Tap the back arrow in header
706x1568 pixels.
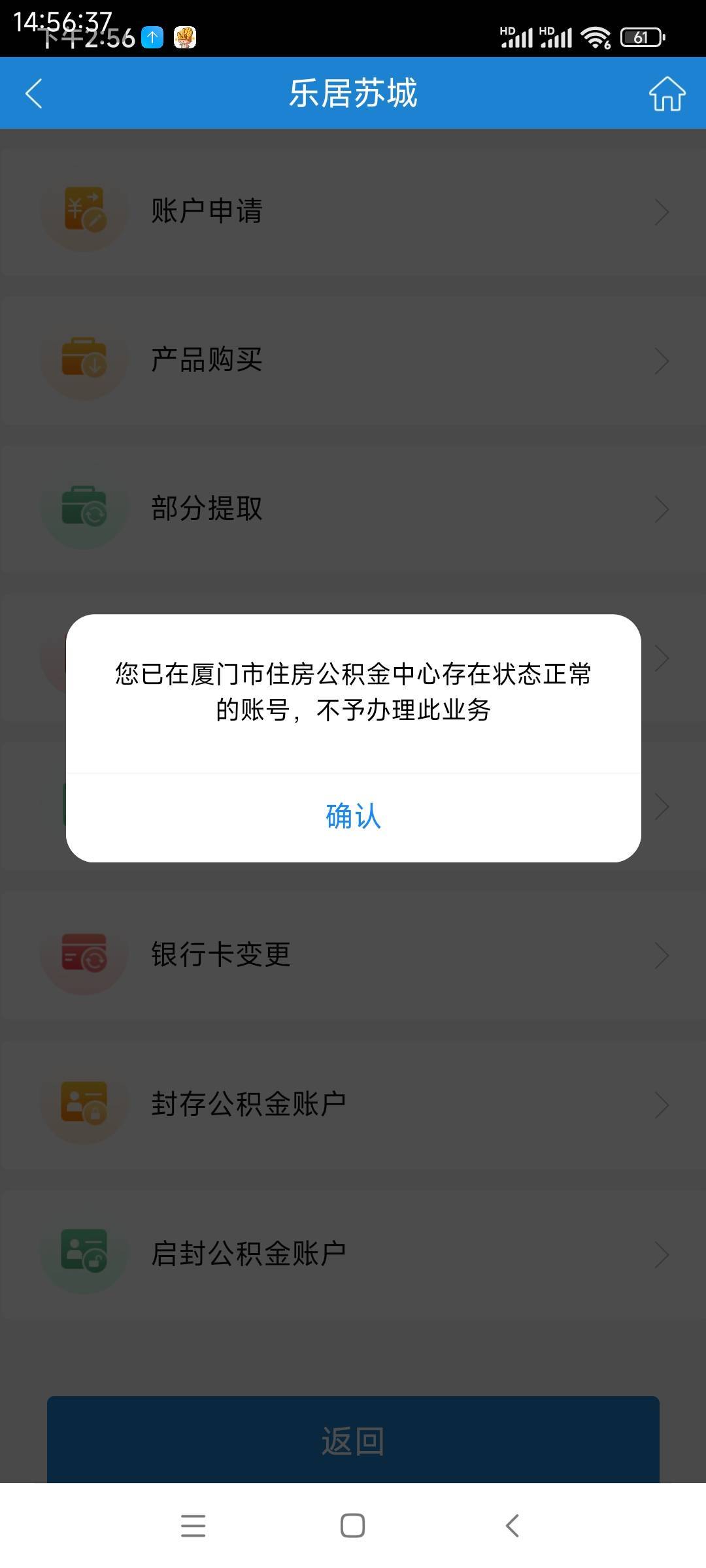(x=34, y=93)
